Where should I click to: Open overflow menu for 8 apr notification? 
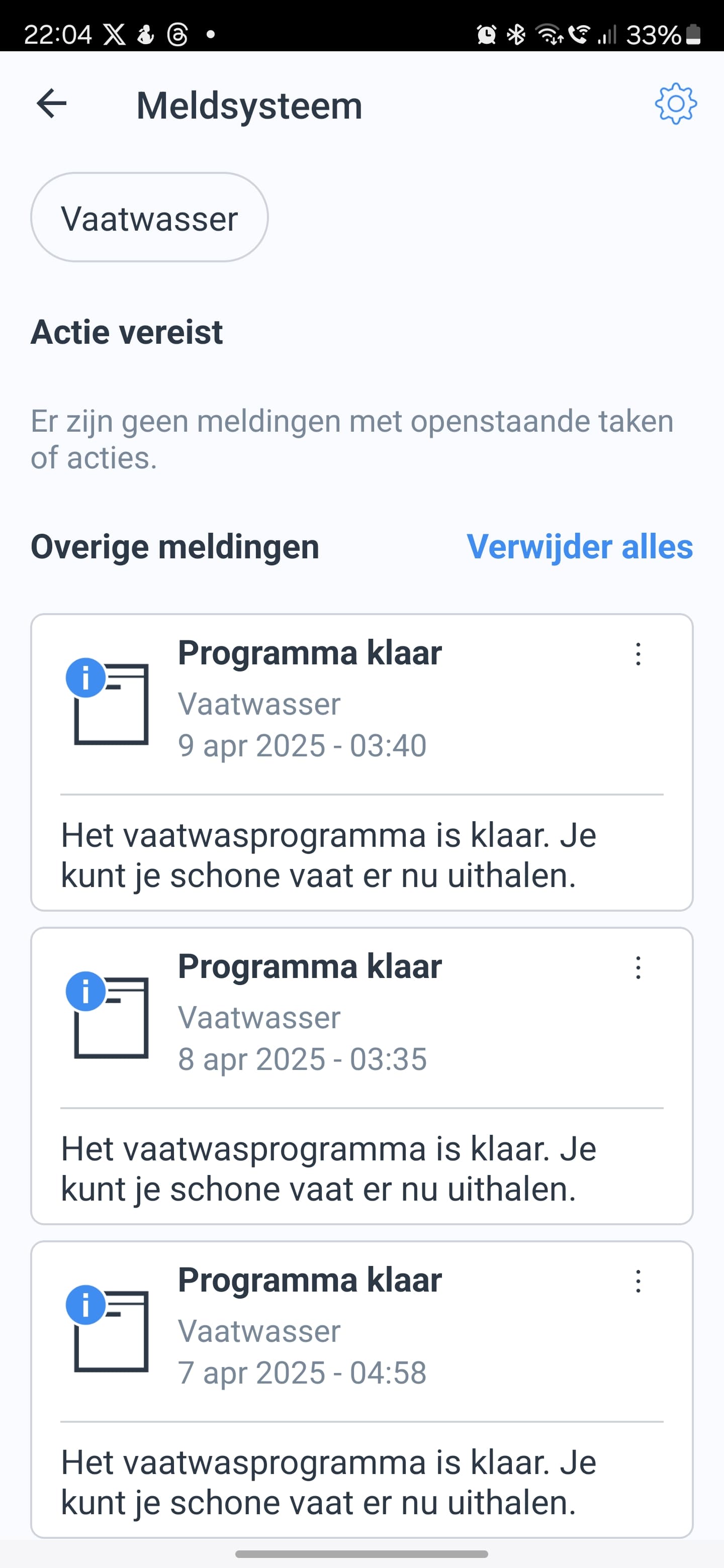[638, 968]
